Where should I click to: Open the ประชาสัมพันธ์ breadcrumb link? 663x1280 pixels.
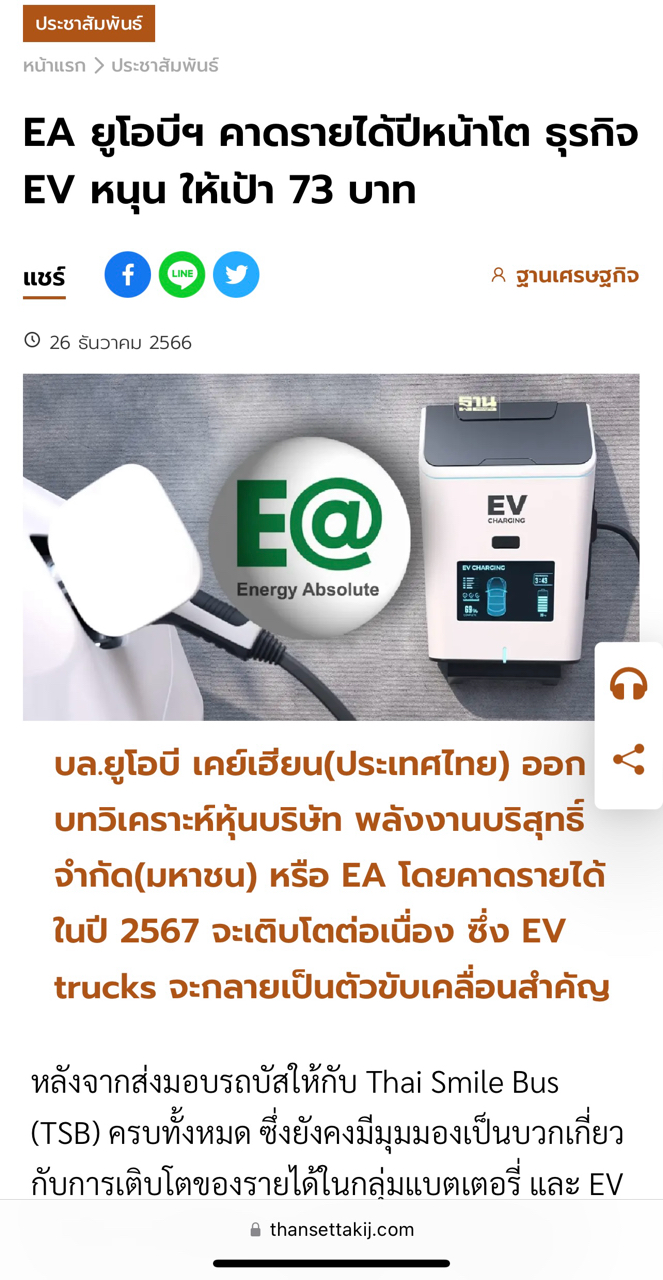tap(164, 66)
